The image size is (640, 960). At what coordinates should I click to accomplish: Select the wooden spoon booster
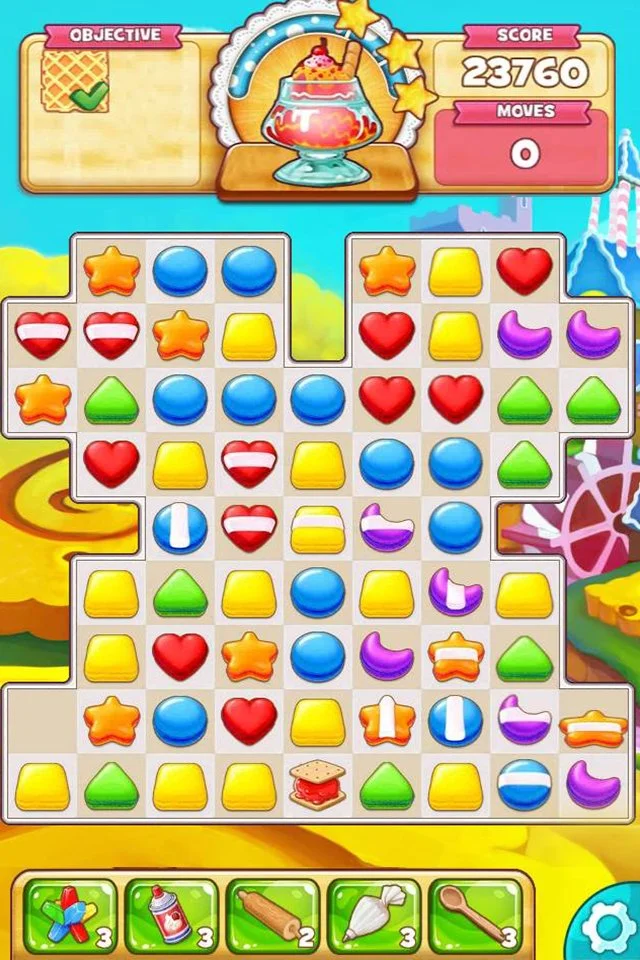[x=476, y=911]
